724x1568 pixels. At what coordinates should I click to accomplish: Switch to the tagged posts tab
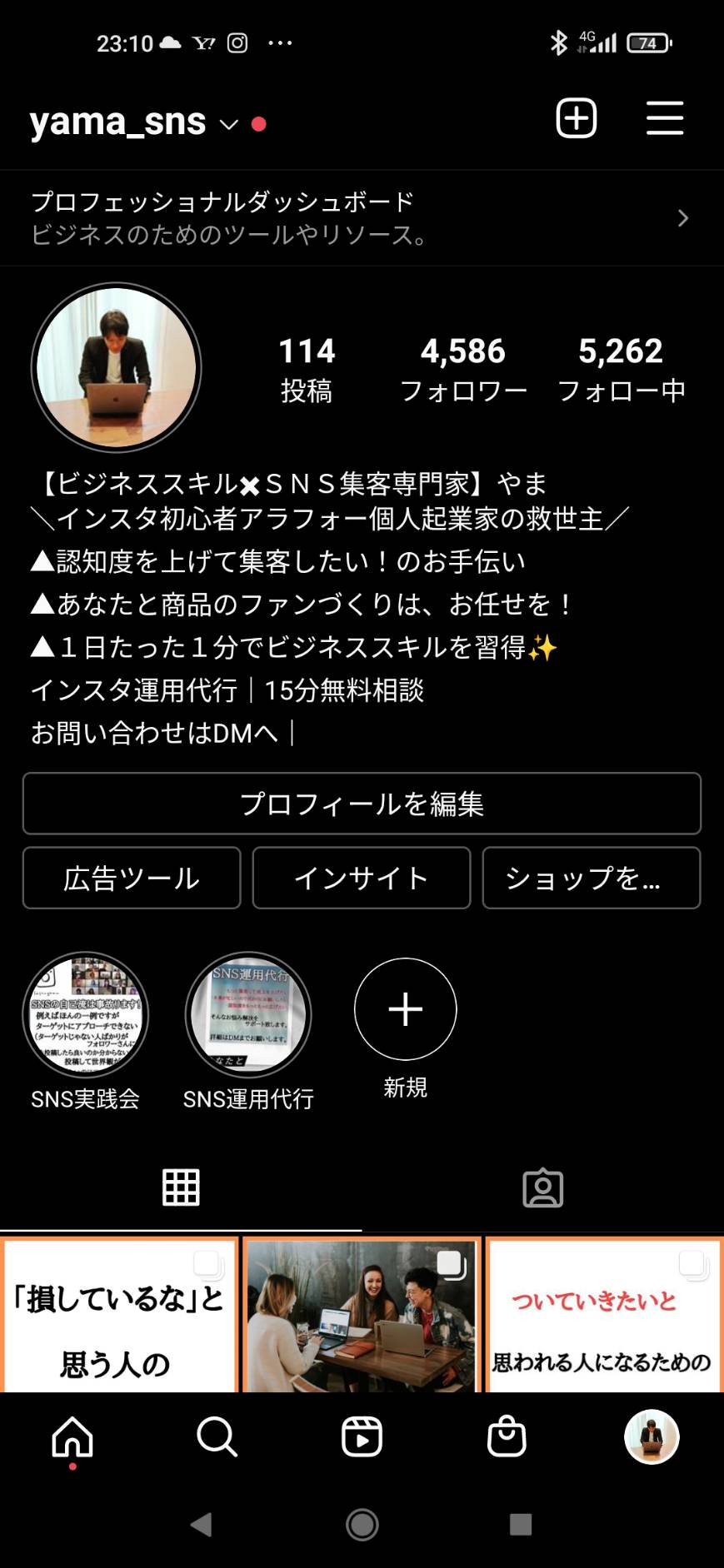click(543, 1188)
